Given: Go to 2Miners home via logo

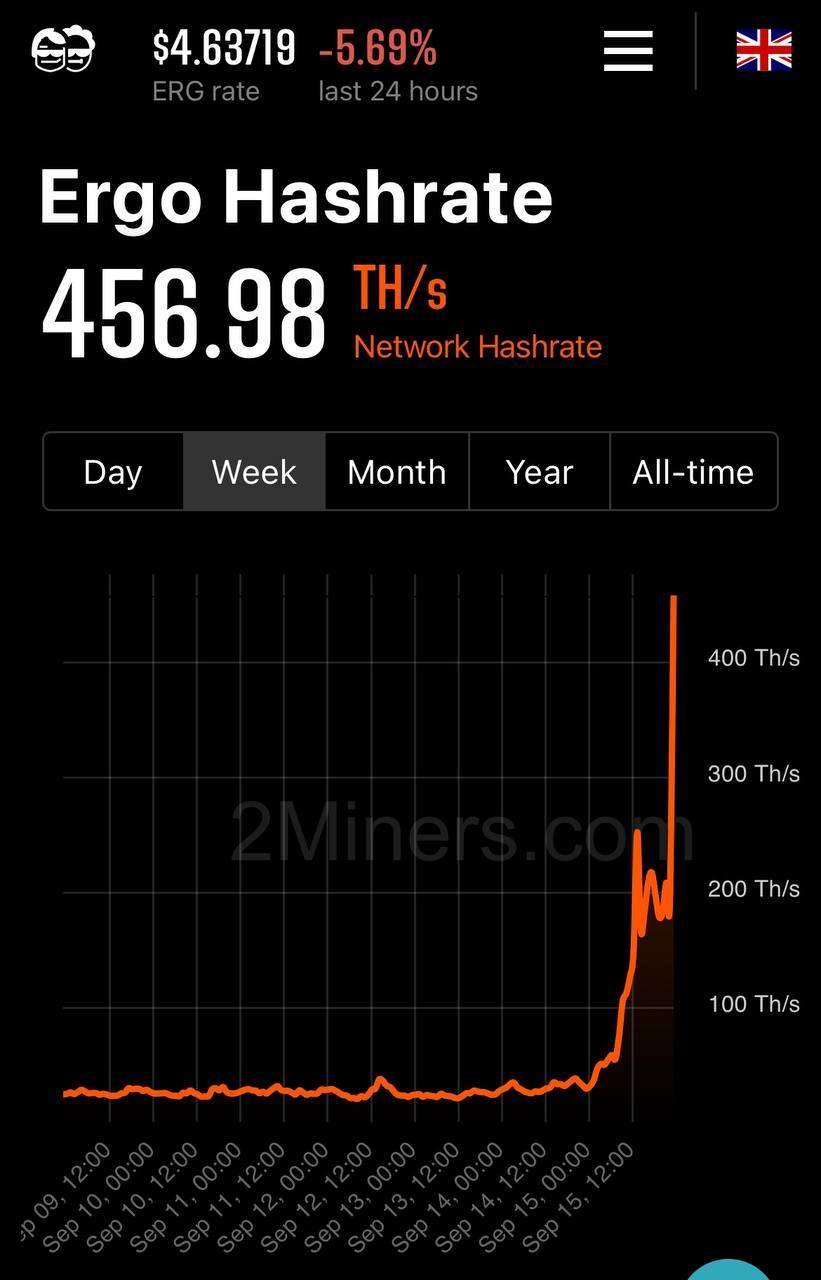Looking at the screenshot, I should coord(63,49).
